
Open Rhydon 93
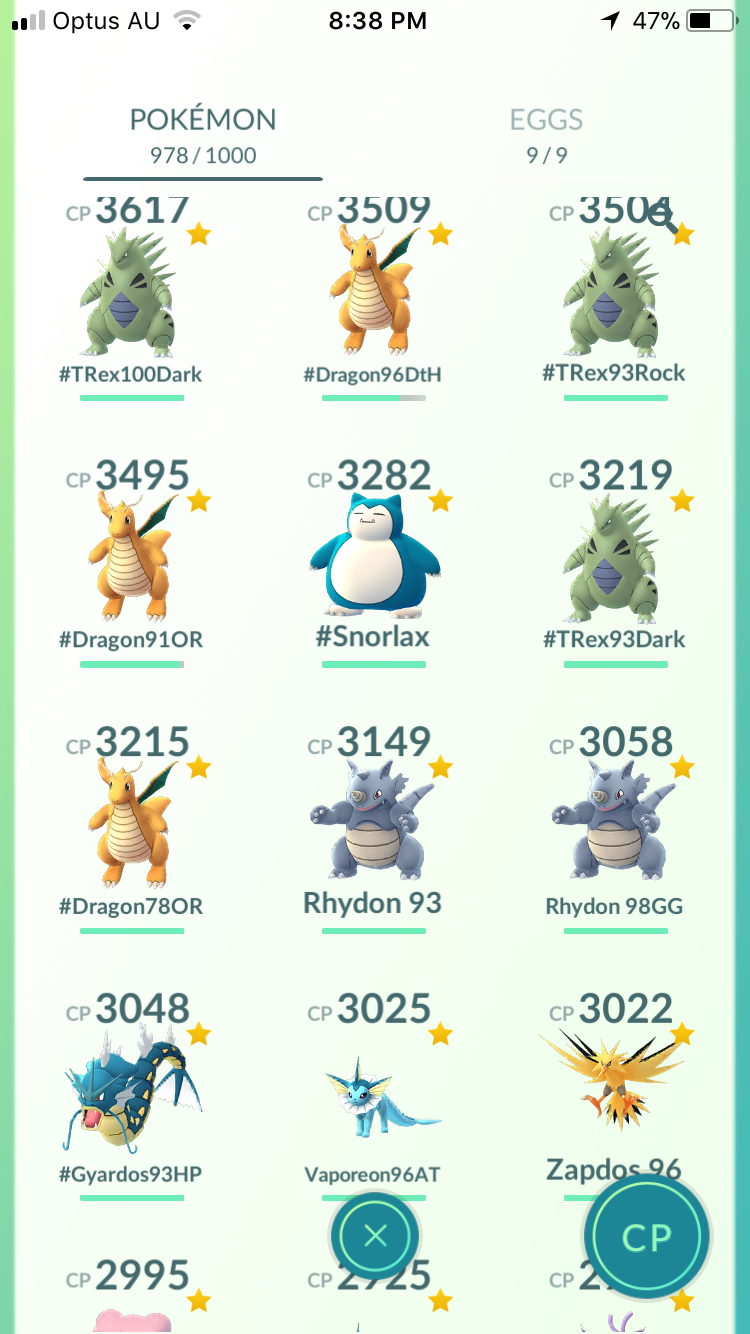click(373, 828)
